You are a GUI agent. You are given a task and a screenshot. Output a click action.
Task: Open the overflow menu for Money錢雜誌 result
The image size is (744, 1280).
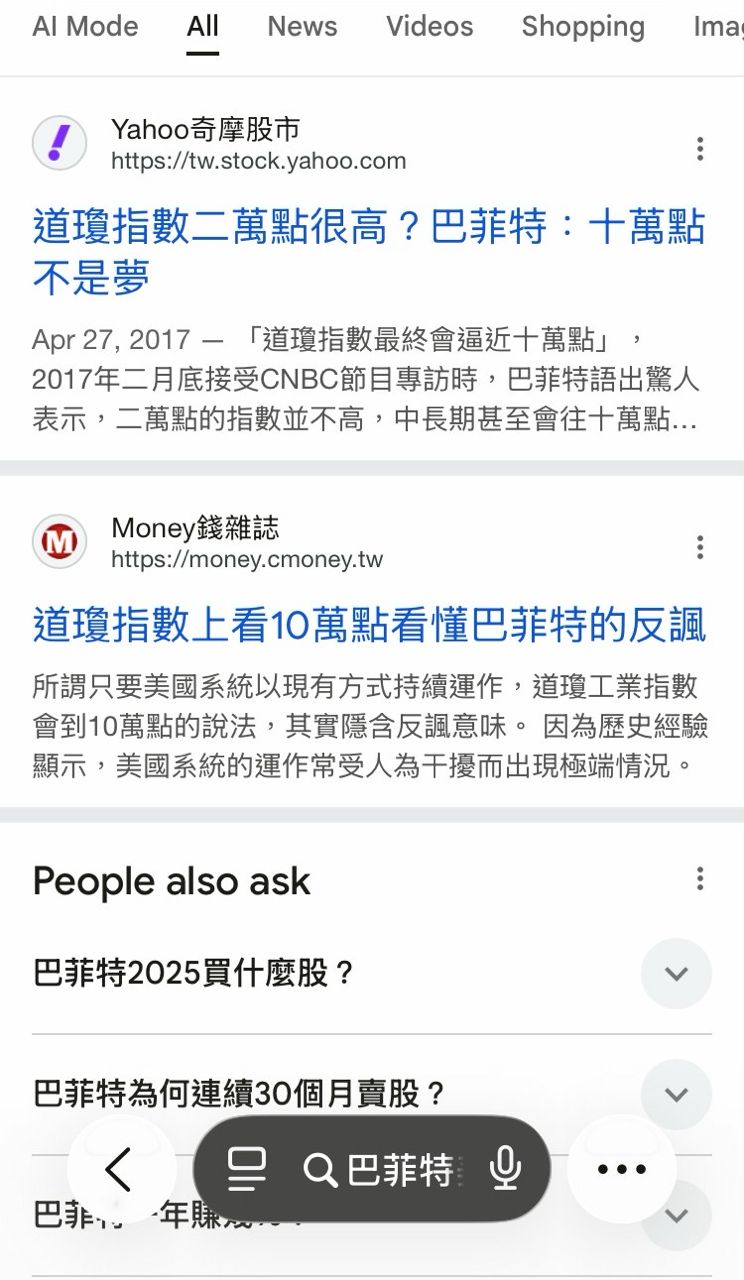click(700, 547)
